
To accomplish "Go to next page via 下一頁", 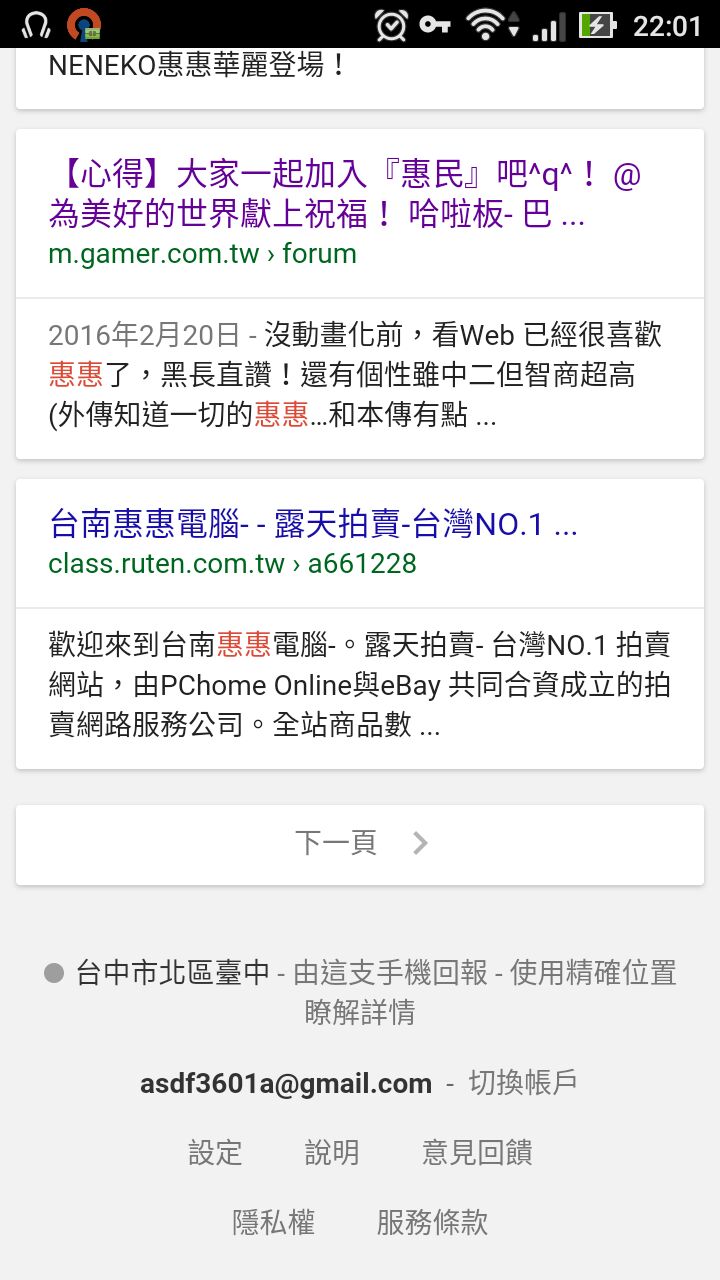I will [x=360, y=843].
